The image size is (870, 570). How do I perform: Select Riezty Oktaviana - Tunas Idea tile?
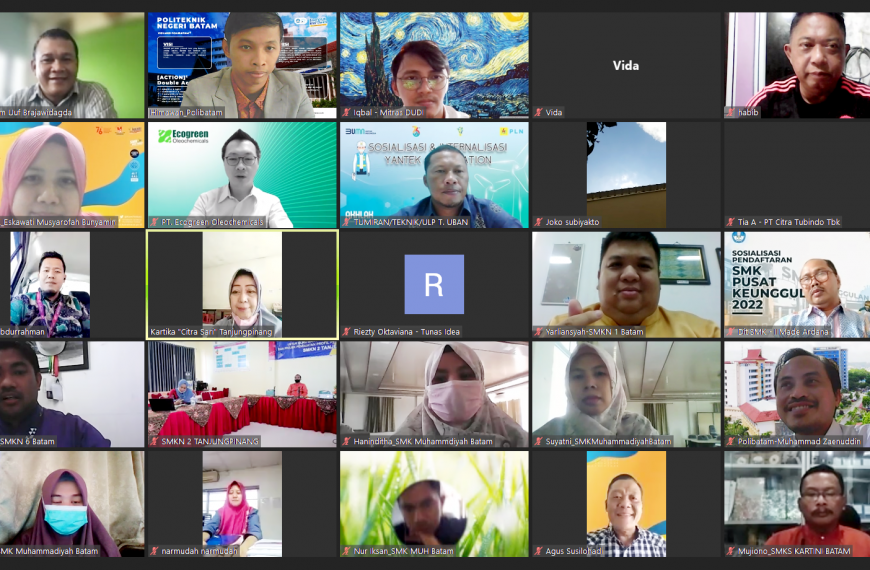coord(434,285)
